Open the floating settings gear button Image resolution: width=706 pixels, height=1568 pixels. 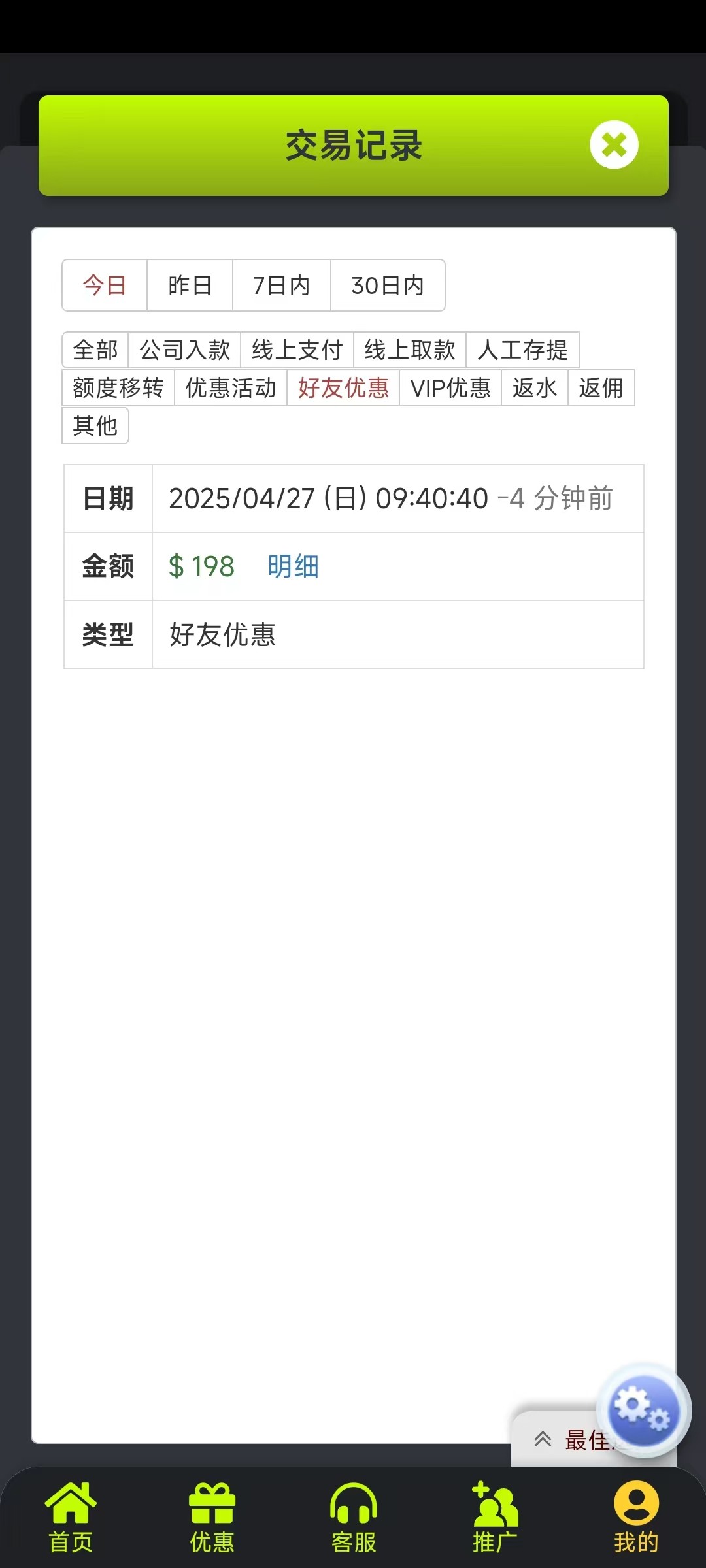[644, 1410]
